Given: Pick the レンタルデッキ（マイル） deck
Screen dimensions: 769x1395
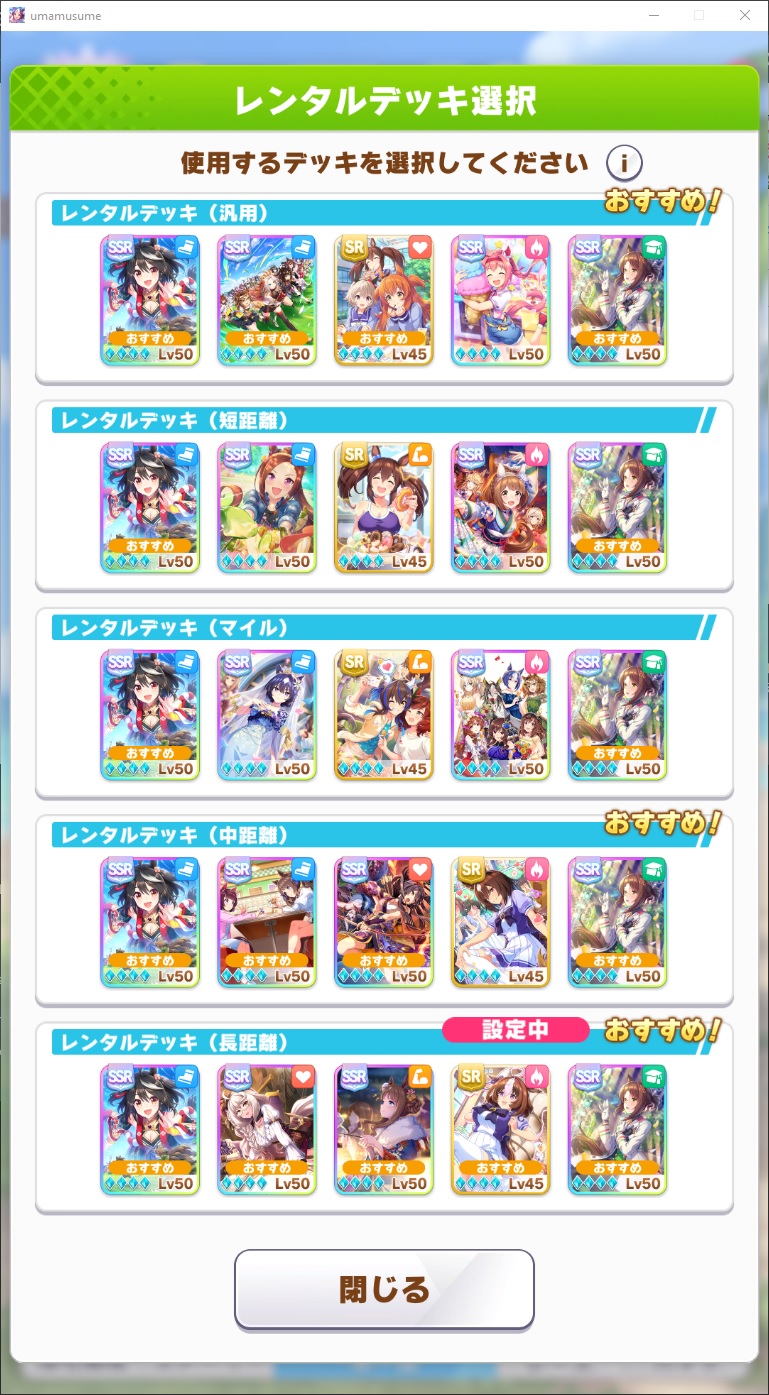Looking at the screenshot, I should [384, 704].
